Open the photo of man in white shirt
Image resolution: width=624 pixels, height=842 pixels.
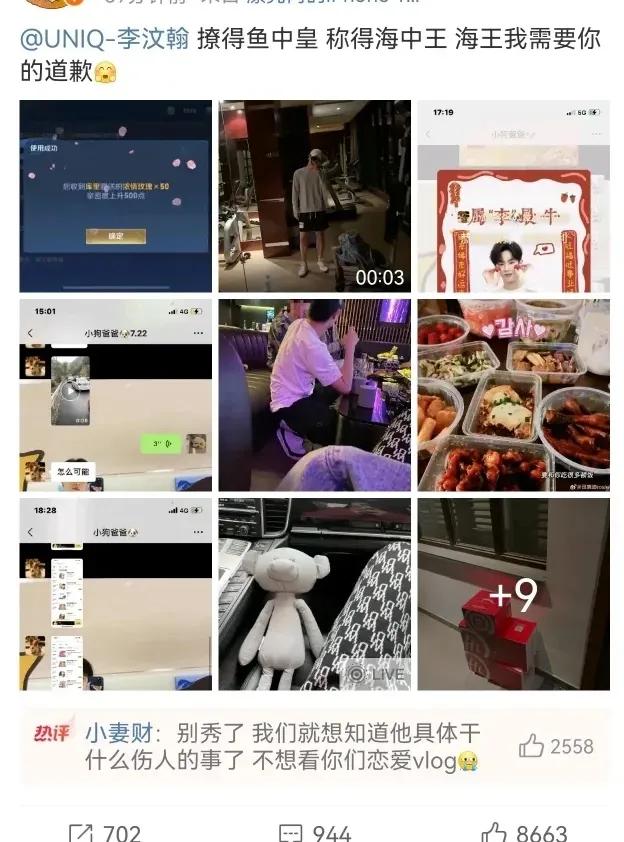click(315, 395)
